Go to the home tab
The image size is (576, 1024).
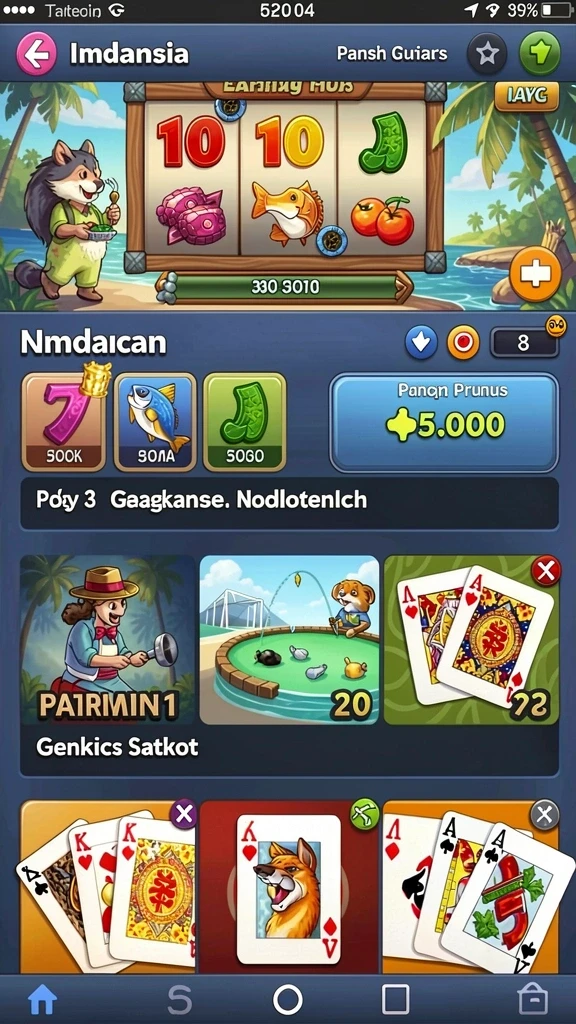42,999
